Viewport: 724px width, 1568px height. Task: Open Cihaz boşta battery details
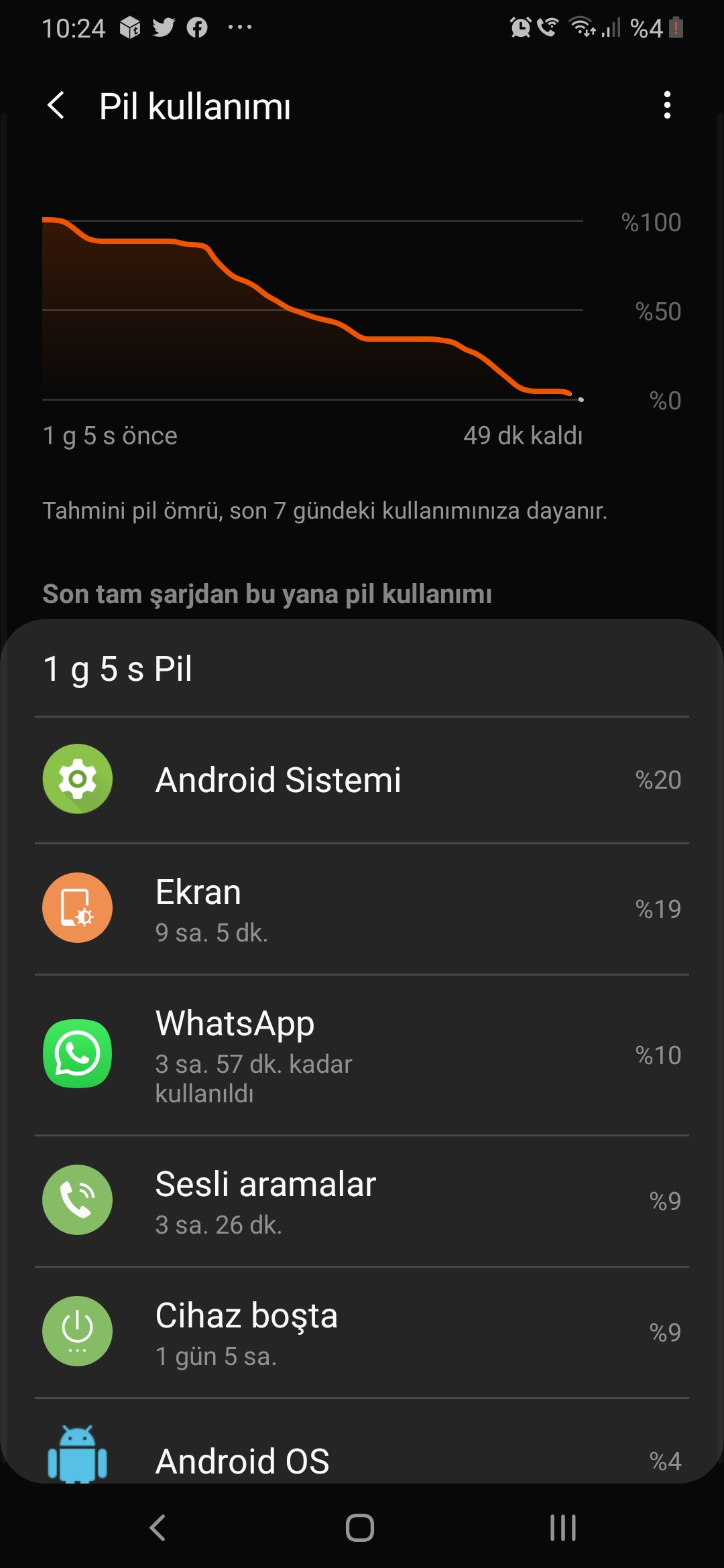362,1332
